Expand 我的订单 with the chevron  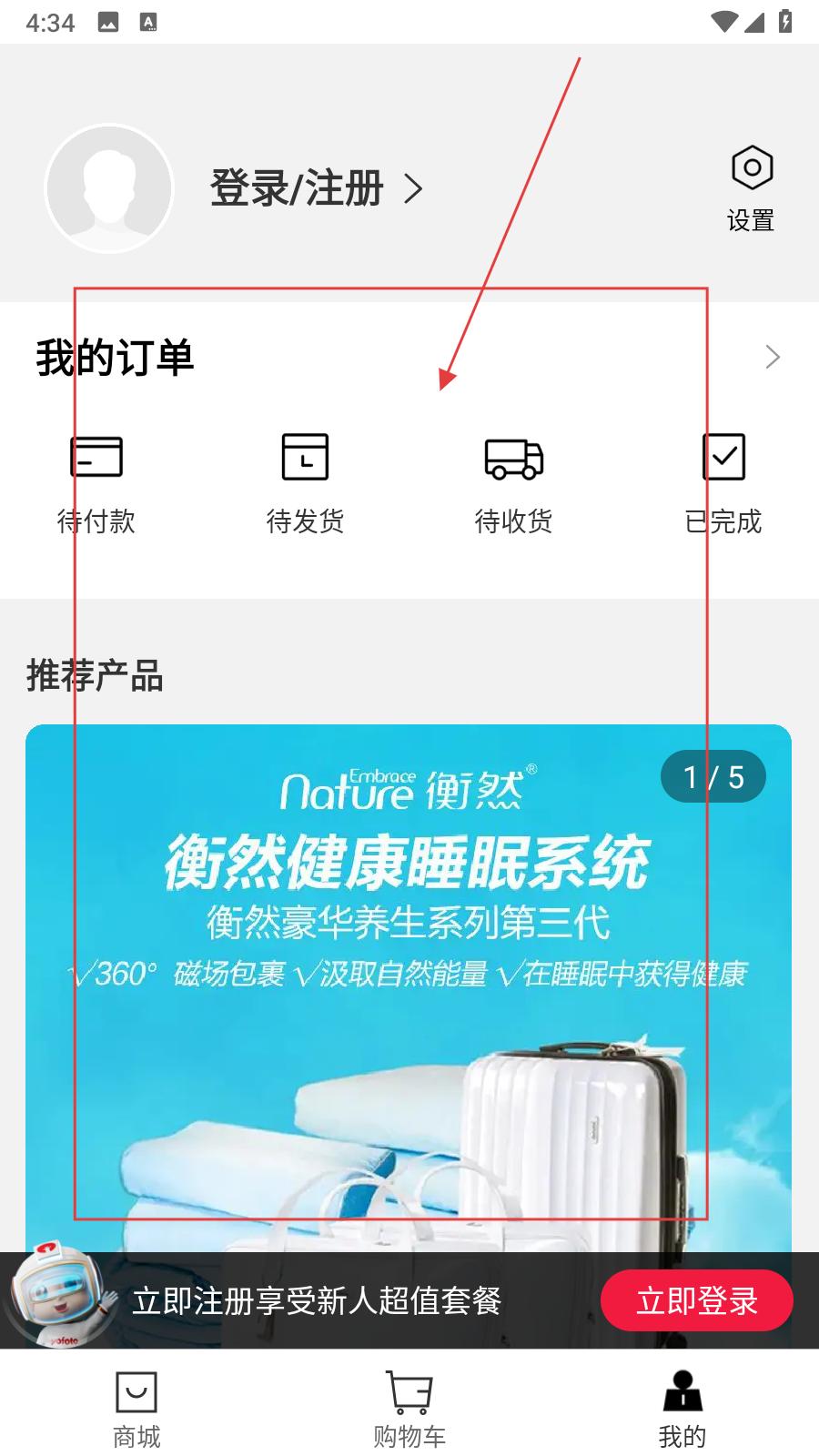pyautogui.click(x=773, y=357)
